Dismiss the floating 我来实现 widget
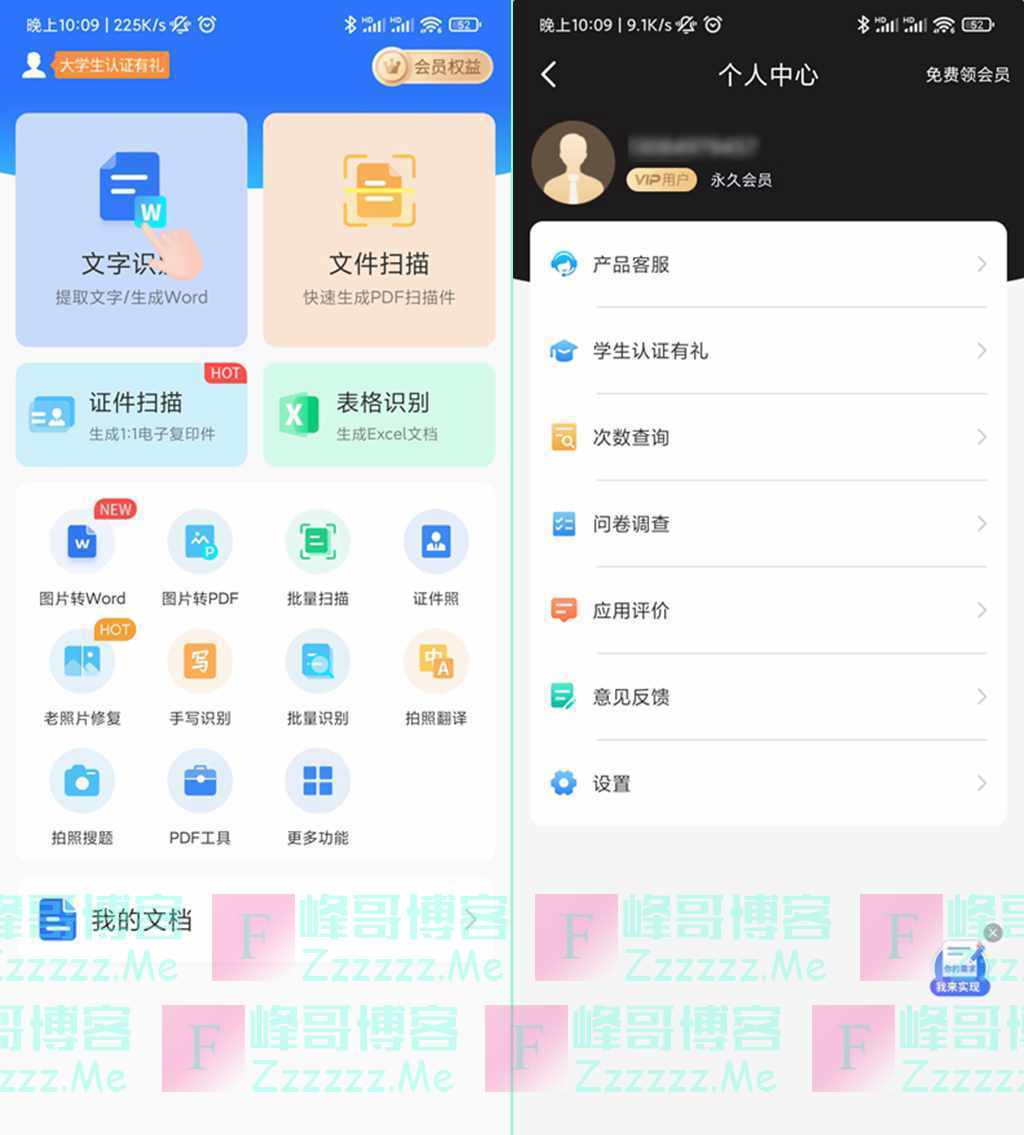The height and width of the screenshot is (1135, 1024). coord(992,932)
